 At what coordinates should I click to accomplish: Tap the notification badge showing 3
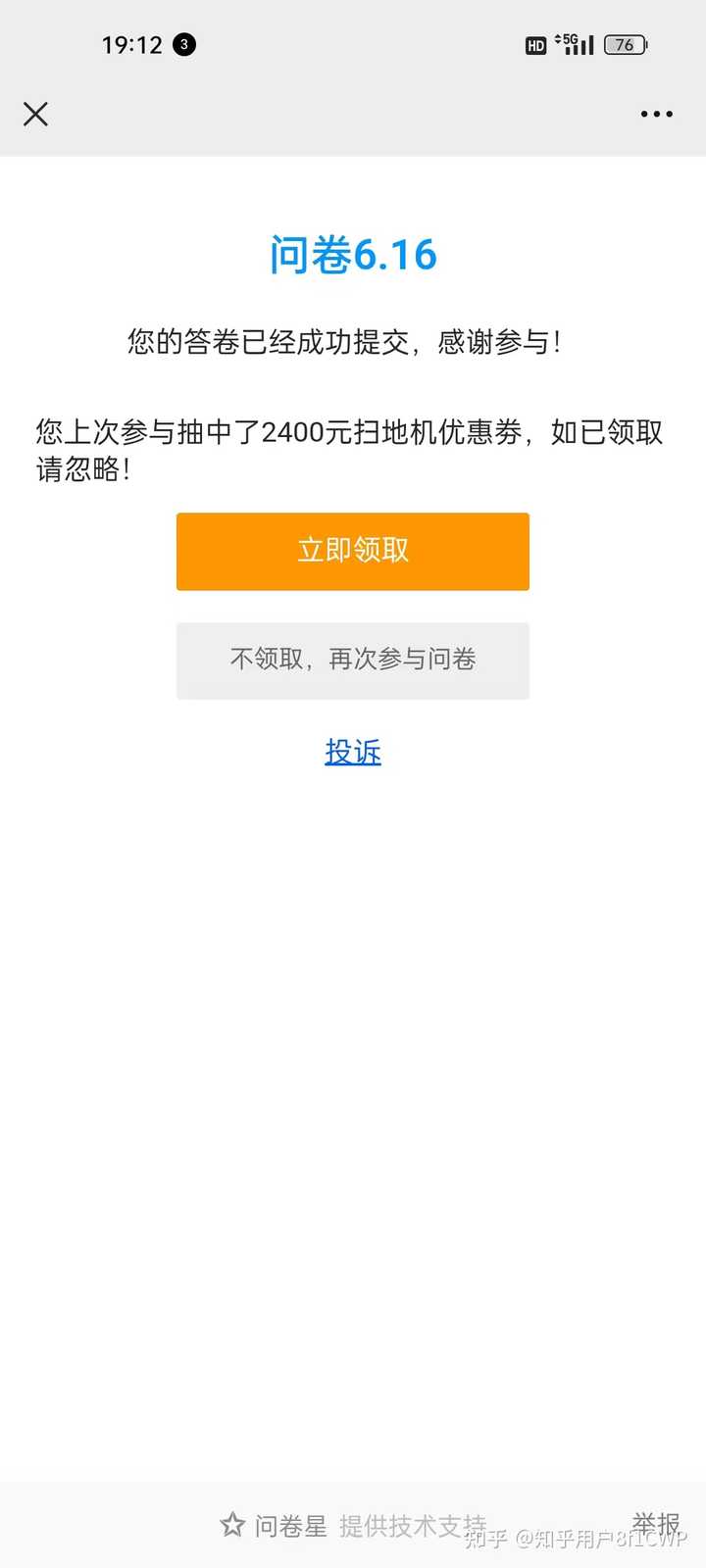coord(182,45)
